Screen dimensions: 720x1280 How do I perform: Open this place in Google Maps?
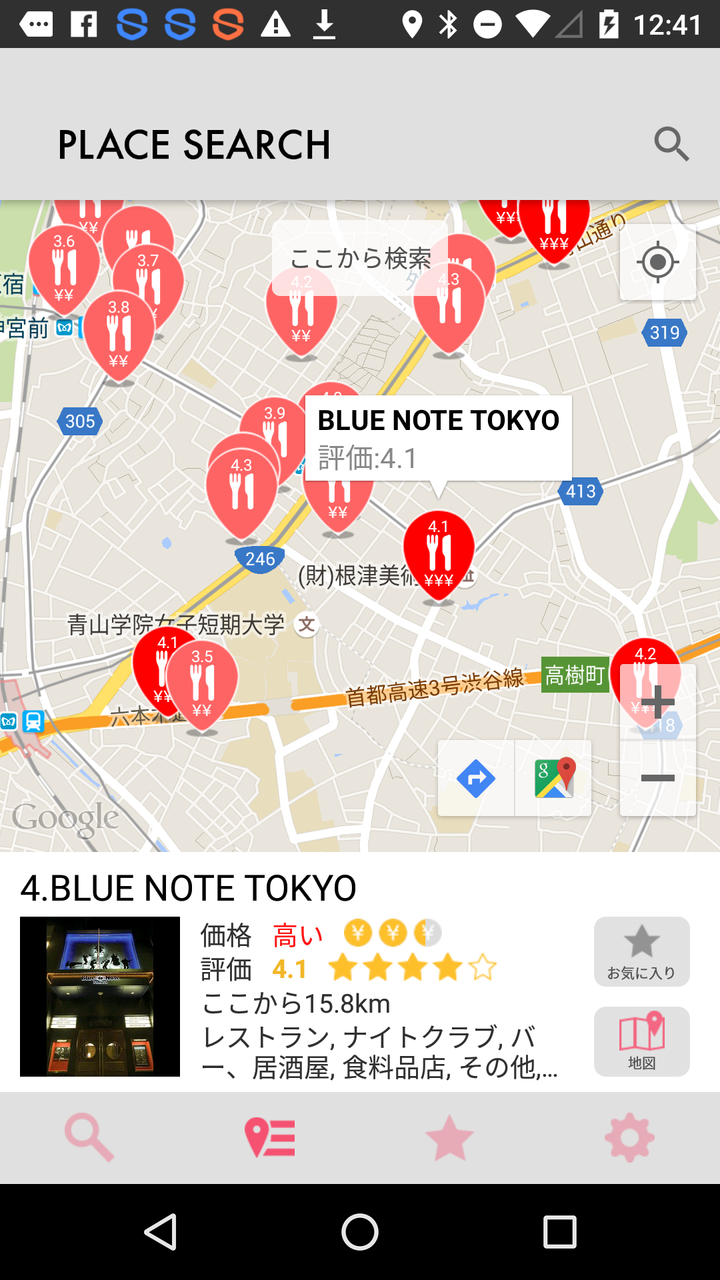point(554,778)
